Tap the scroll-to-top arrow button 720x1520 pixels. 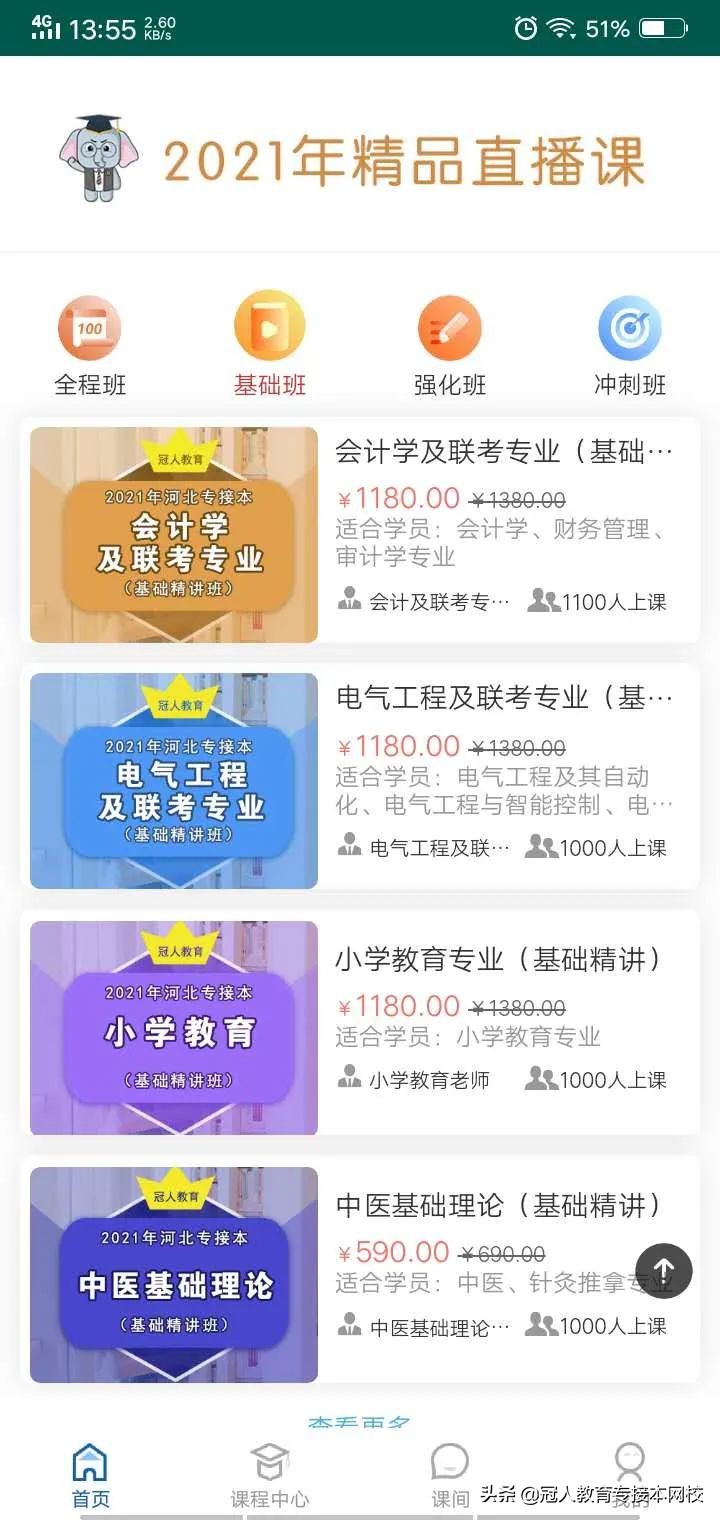point(663,1271)
